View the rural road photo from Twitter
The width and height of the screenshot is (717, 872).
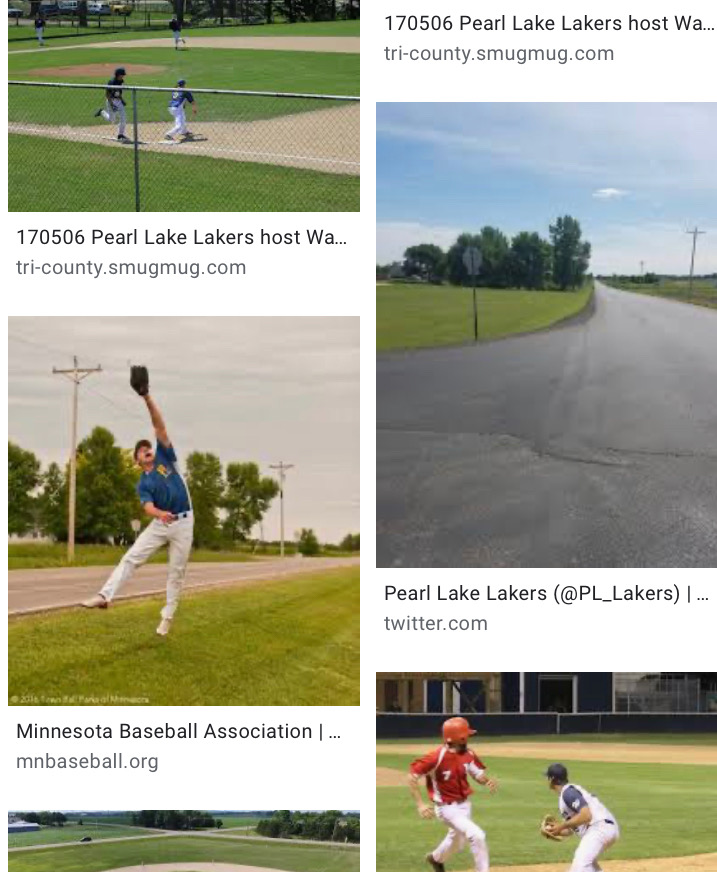pyautogui.click(x=546, y=334)
